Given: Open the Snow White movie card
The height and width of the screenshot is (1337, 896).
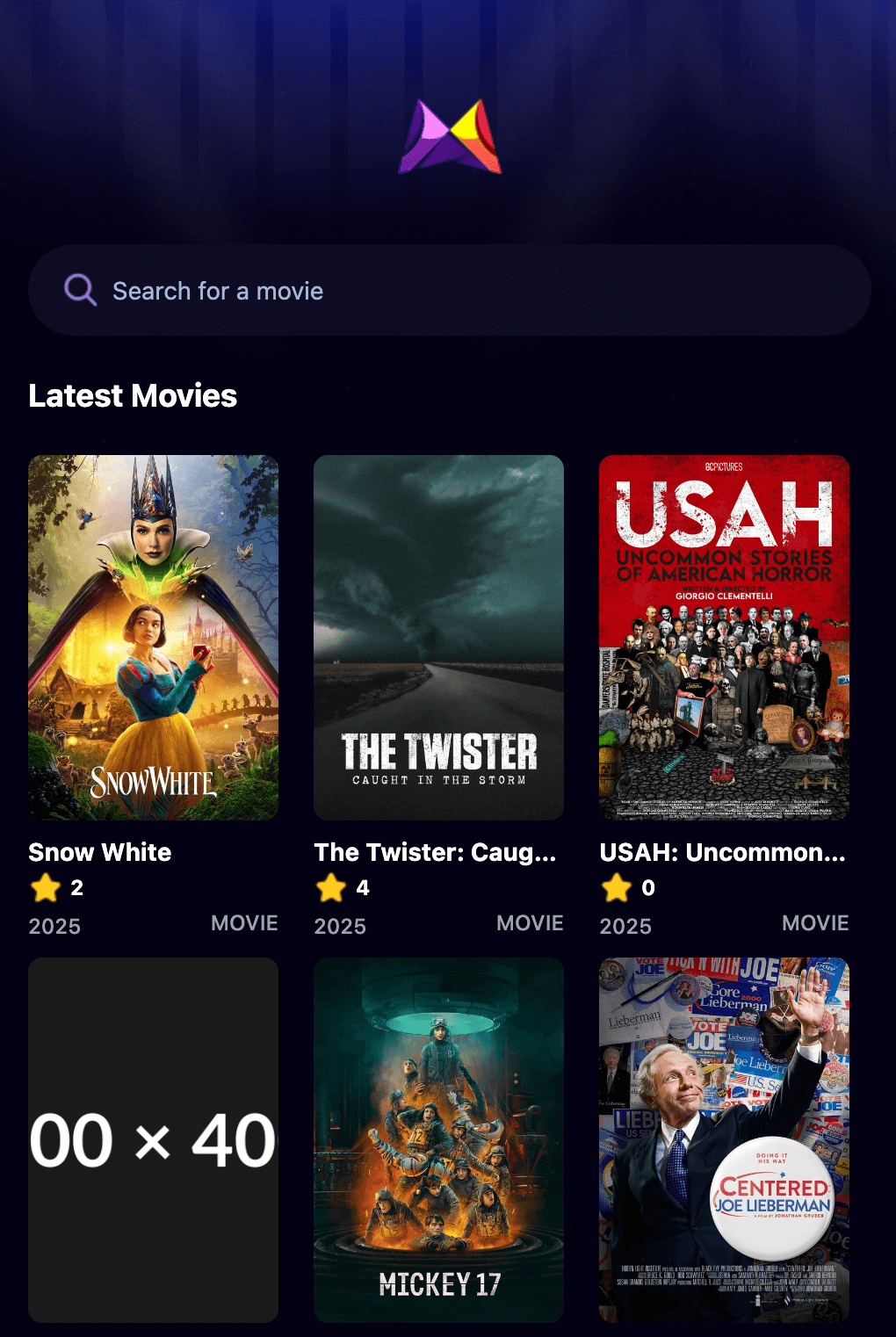Looking at the screenshot, I should coord(153,638).
